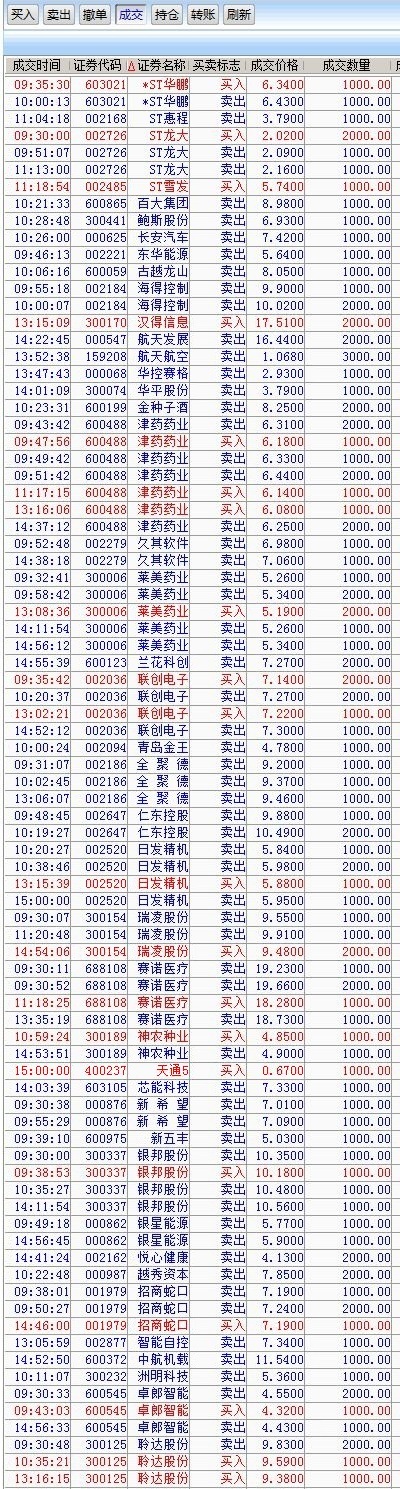The image size is (400, 1489).
Task: Sort by 证券名称 column header
Action: [x=159, y=65]
